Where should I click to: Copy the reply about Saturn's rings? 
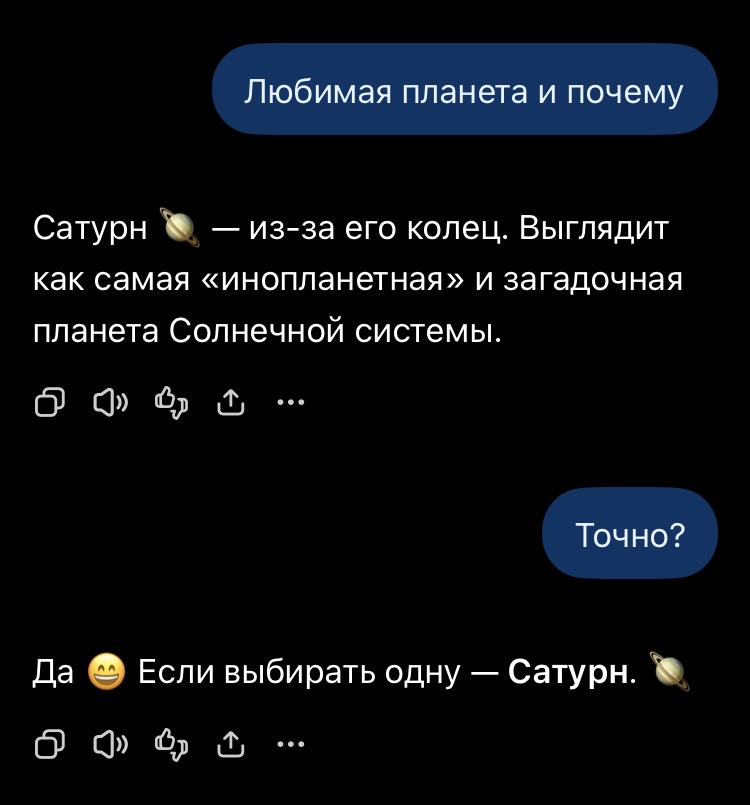[x=50, y=402]
